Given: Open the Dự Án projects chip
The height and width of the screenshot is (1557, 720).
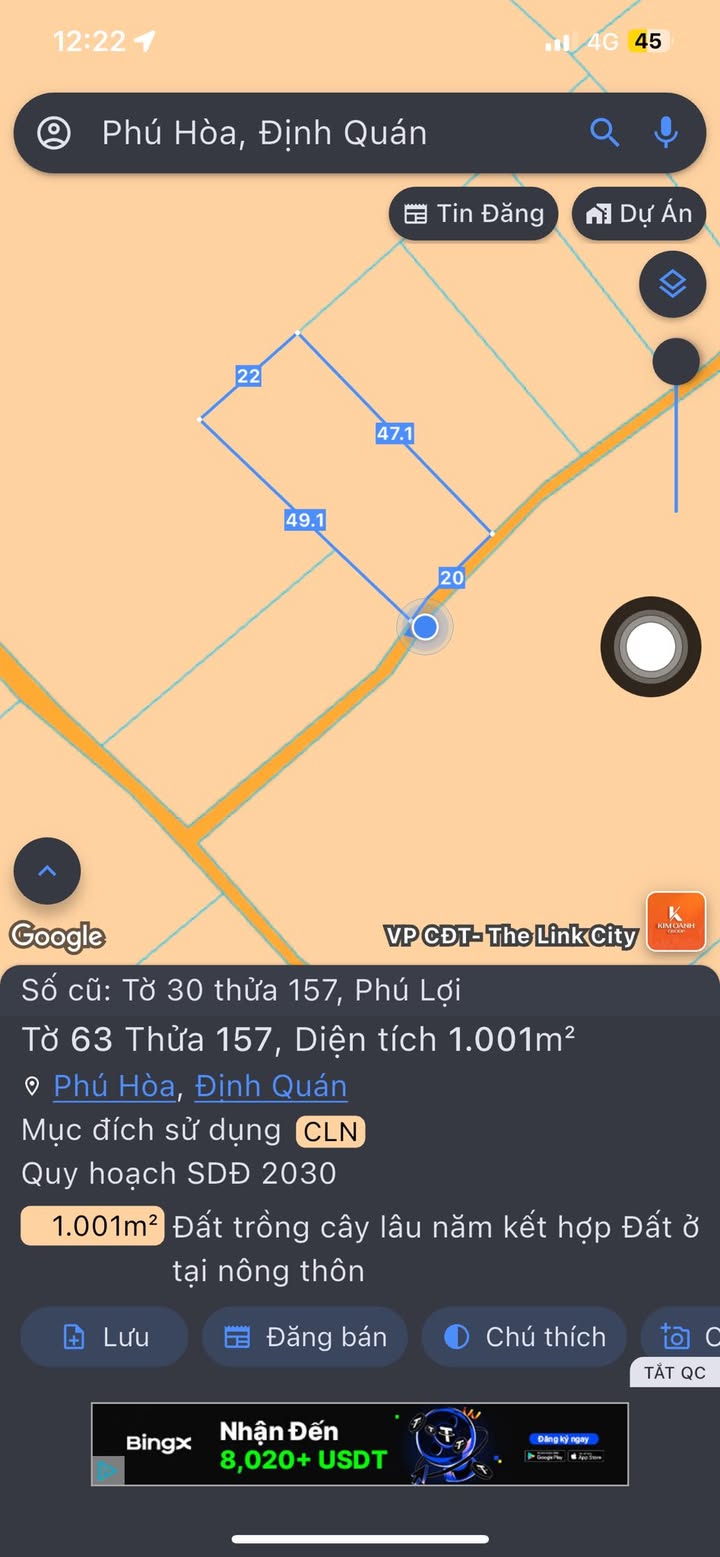Looking at the screenshot, I should (639, 214).
